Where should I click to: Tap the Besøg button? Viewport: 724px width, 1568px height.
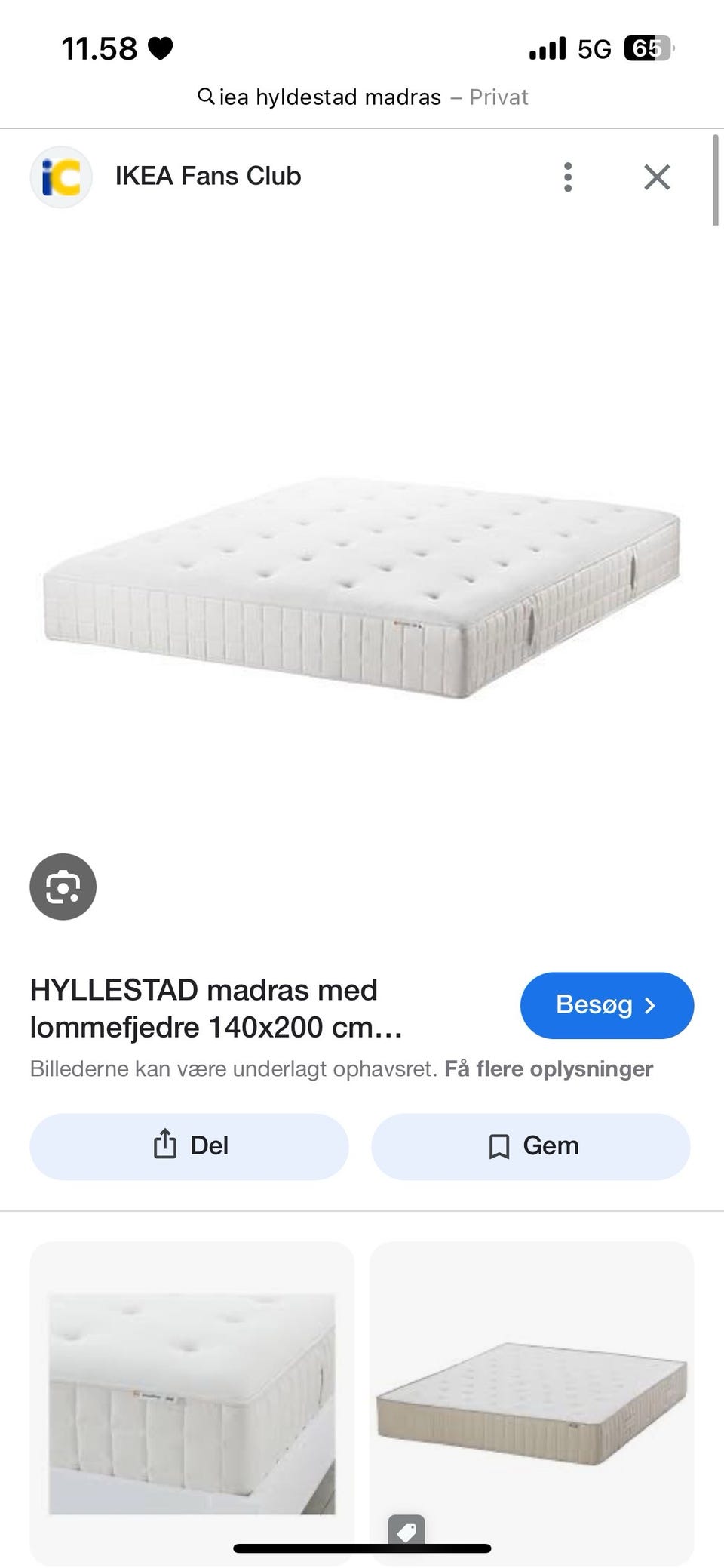coord(606,1005)
